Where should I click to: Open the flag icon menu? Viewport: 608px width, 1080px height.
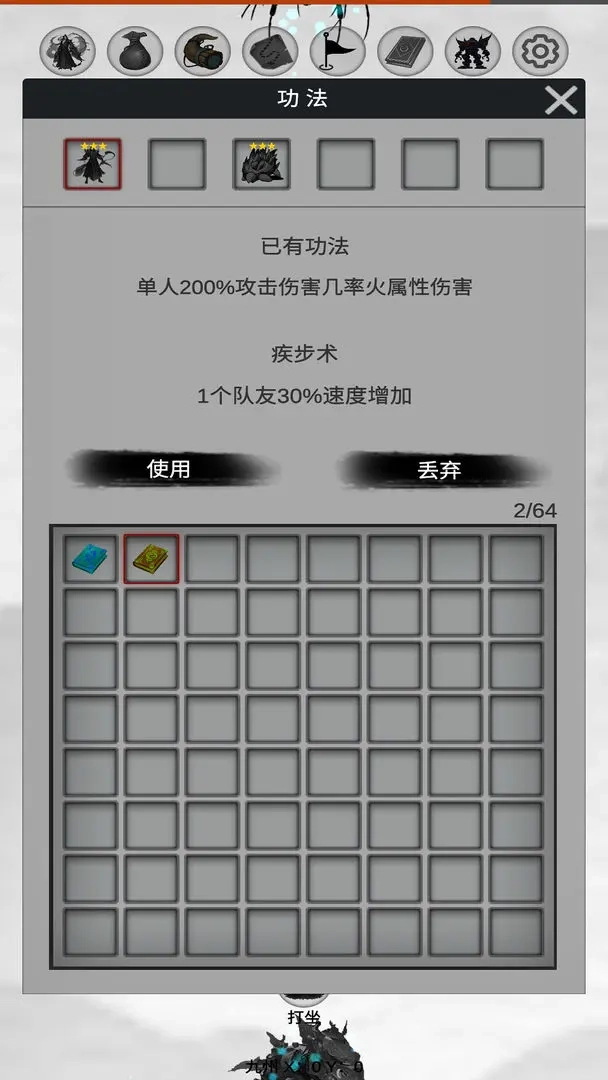[x=337, y=50]
